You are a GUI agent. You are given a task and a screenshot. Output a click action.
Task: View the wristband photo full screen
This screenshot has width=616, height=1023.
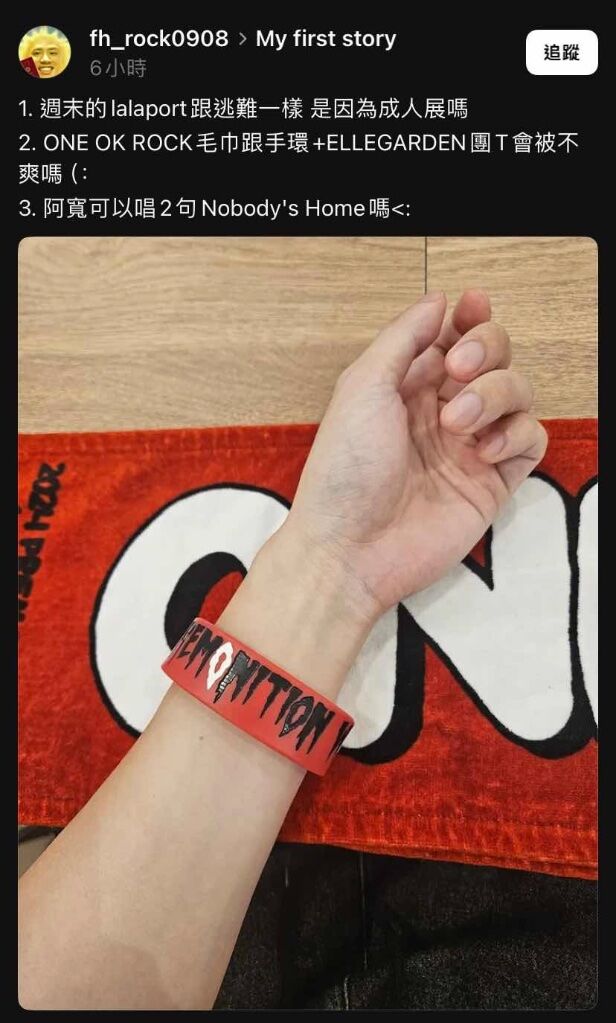[308, 620]
